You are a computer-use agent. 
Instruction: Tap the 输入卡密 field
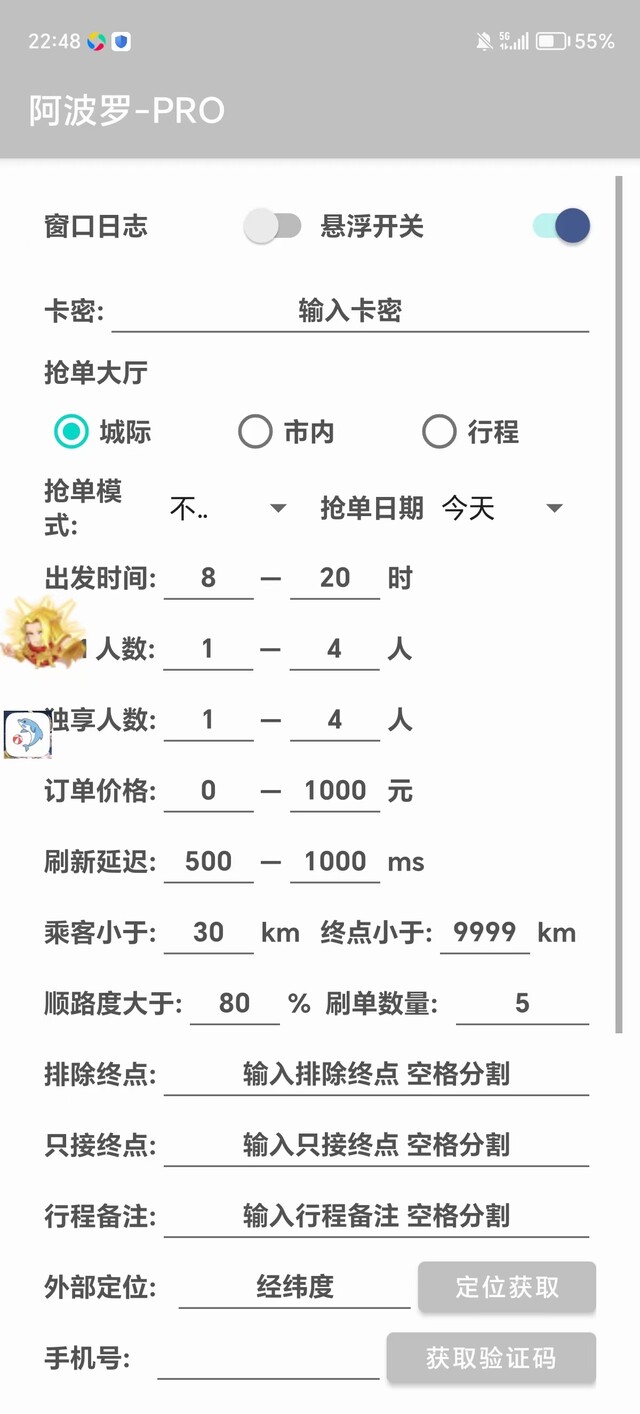point(350,311)
